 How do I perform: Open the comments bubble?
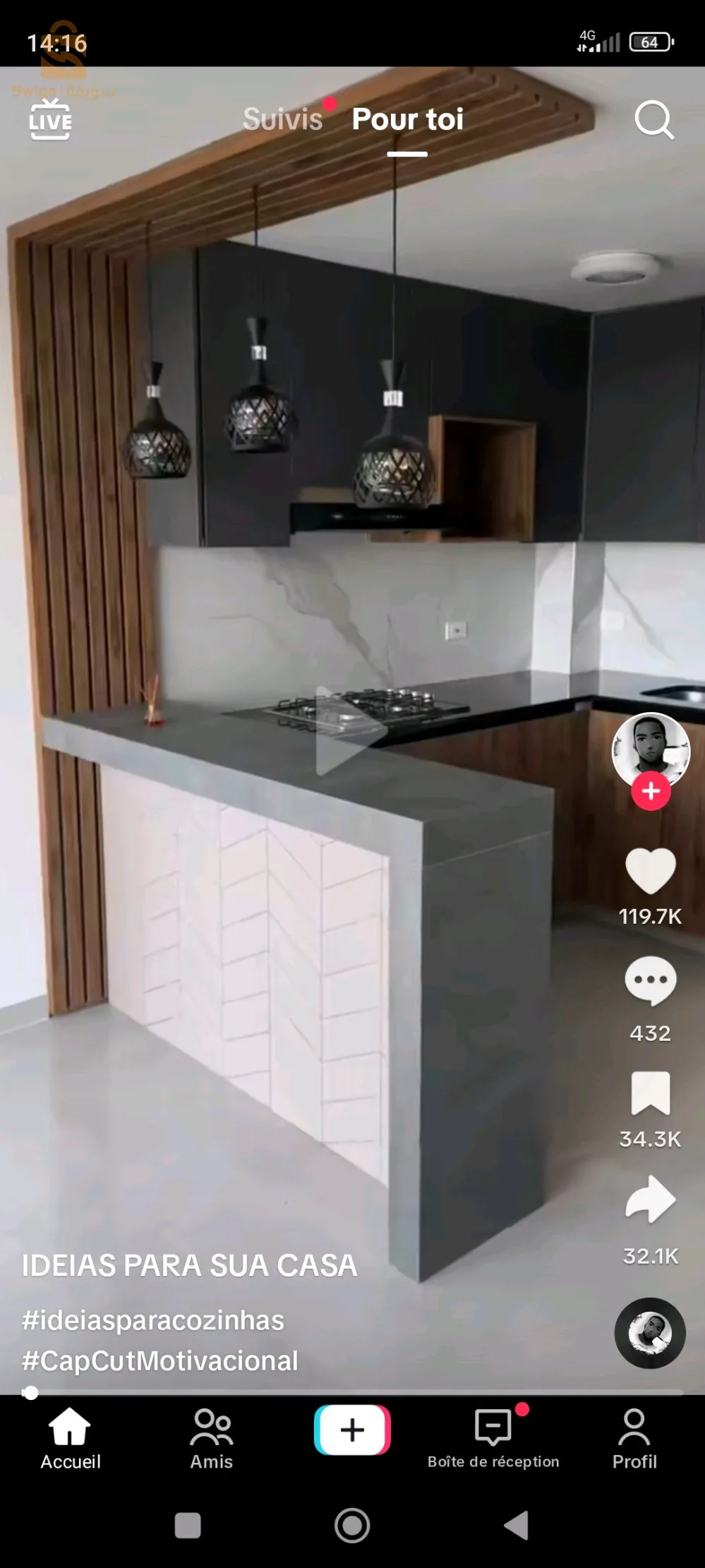[650, 981]
